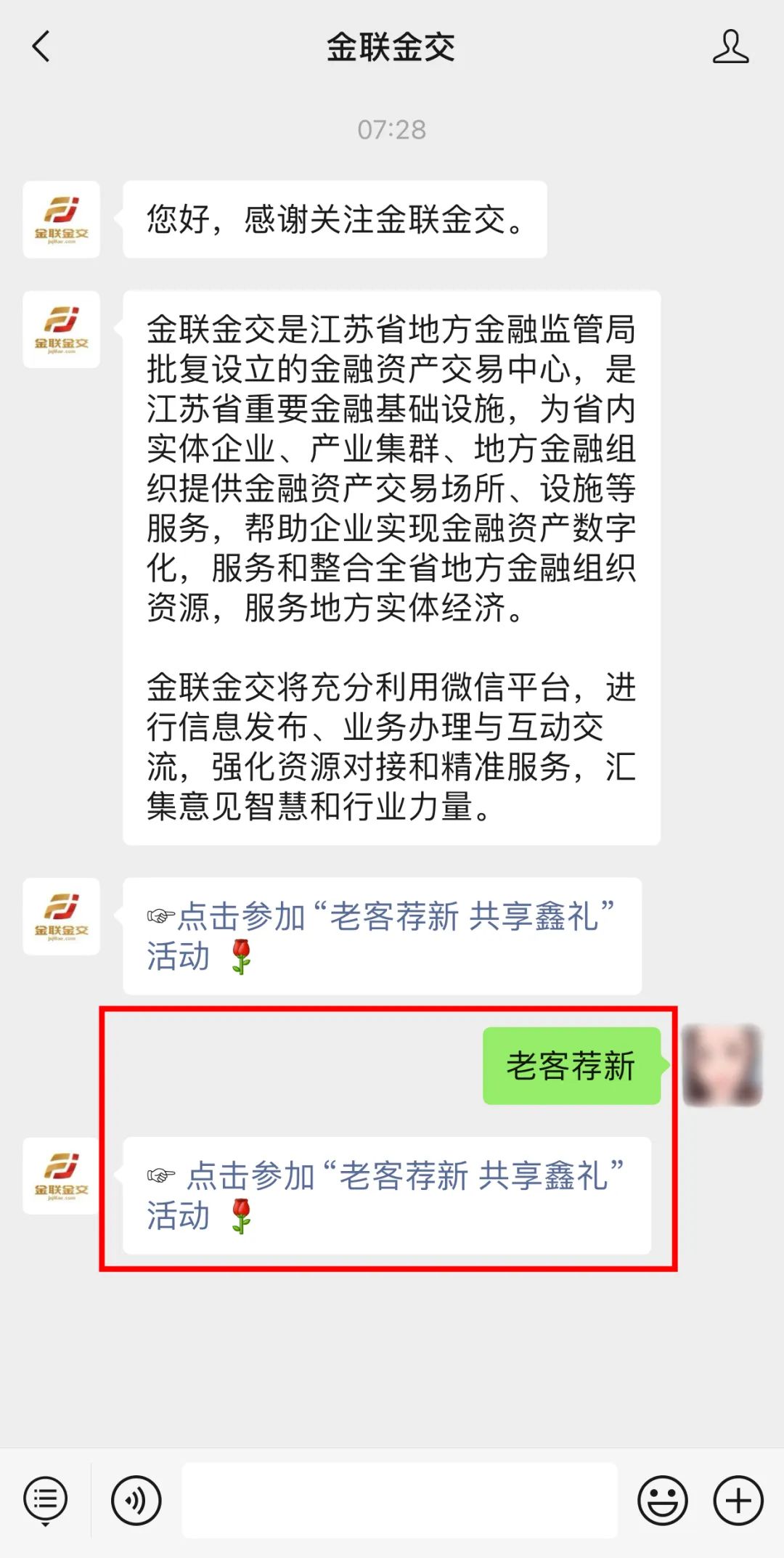Switch to the service menu list icon
The image size is (784, 1558).
tap(46, 1500)
